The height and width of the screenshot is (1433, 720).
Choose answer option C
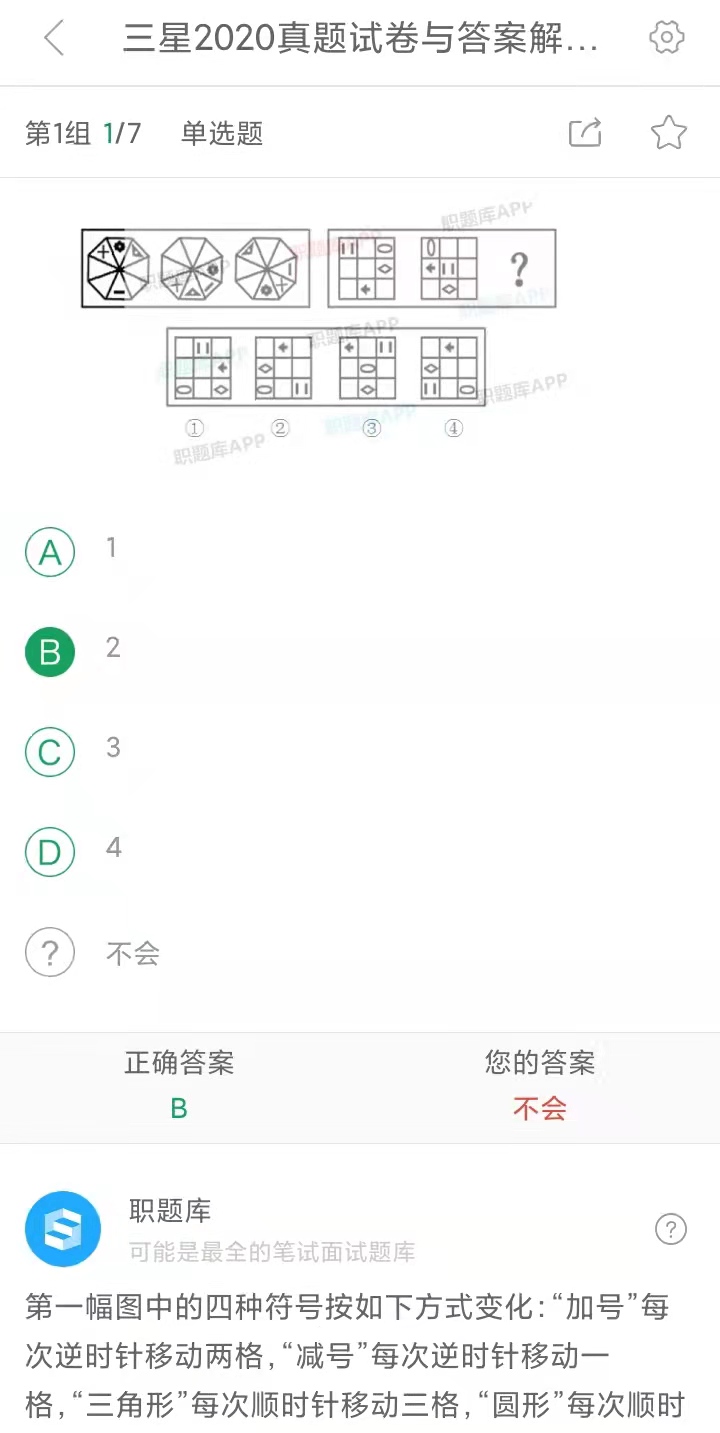click(x=50, y=752)
